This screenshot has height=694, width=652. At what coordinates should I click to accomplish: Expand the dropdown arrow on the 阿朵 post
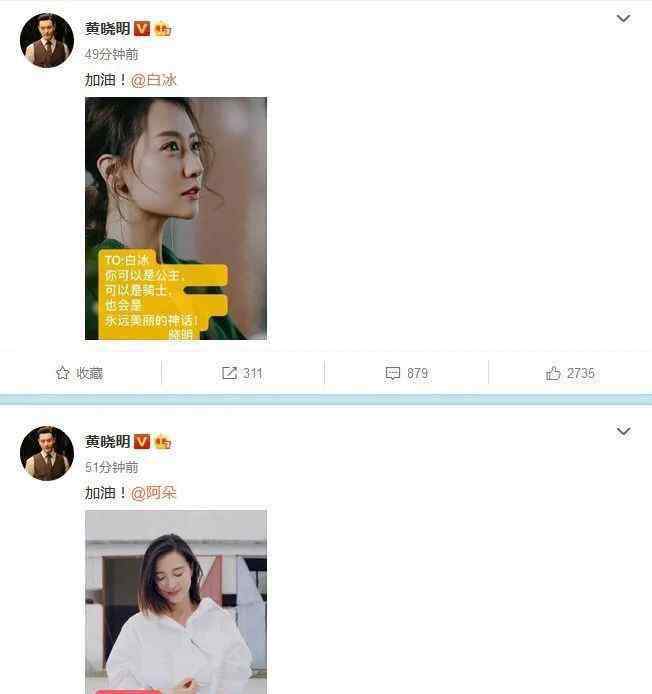623,431
